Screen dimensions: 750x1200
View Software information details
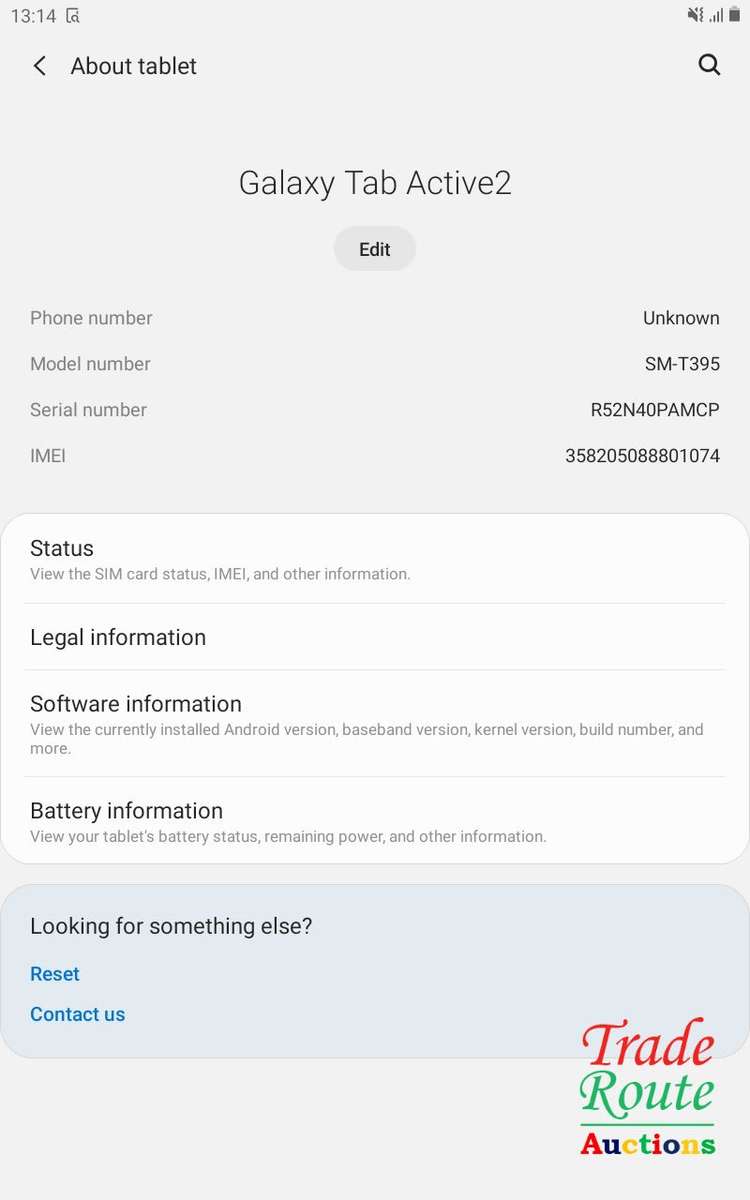click(x=374, y=723)
